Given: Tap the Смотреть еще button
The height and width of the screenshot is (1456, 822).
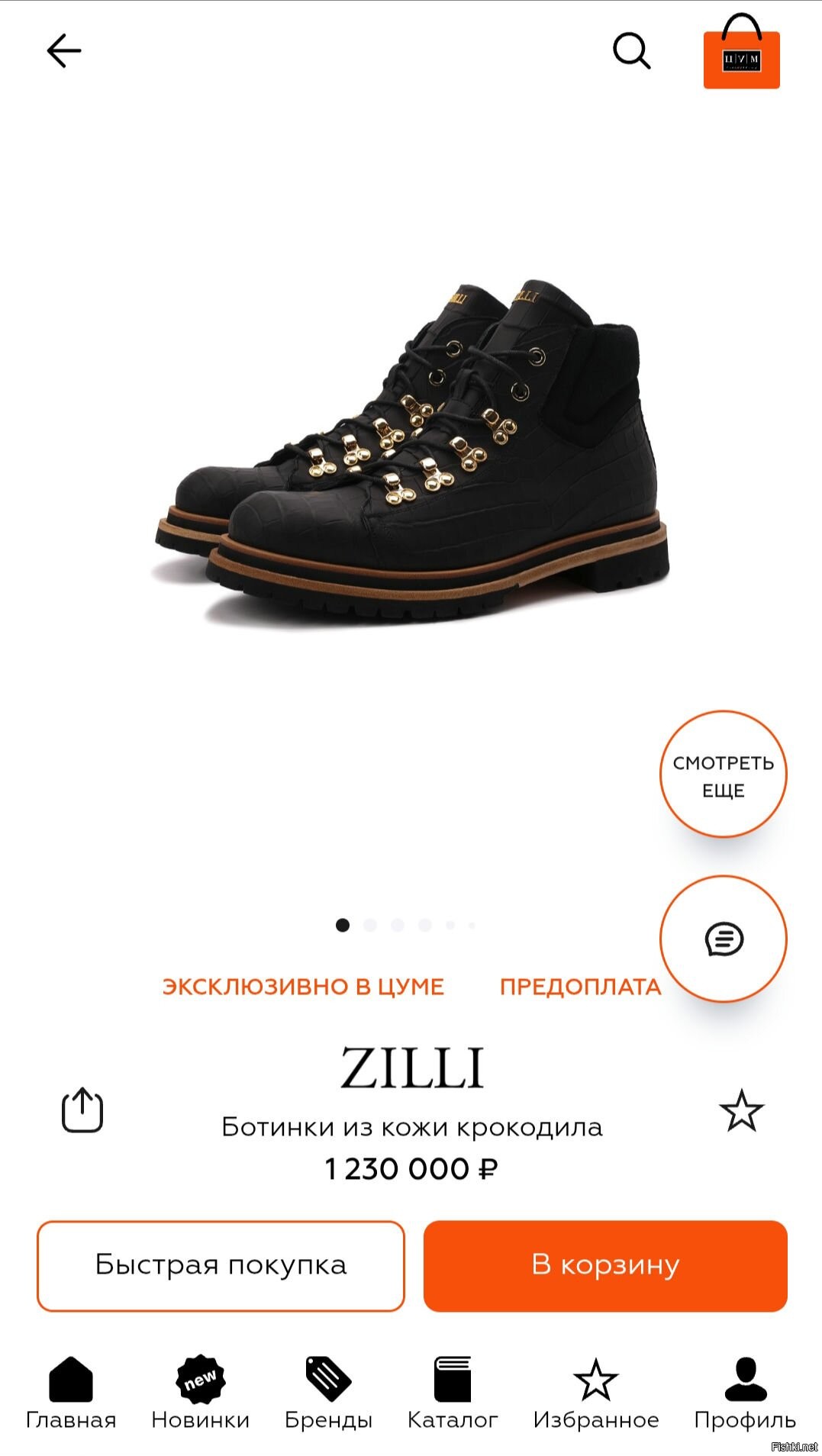Looking at the screenshot, I should pyautogui.click(x=723, y=775).
